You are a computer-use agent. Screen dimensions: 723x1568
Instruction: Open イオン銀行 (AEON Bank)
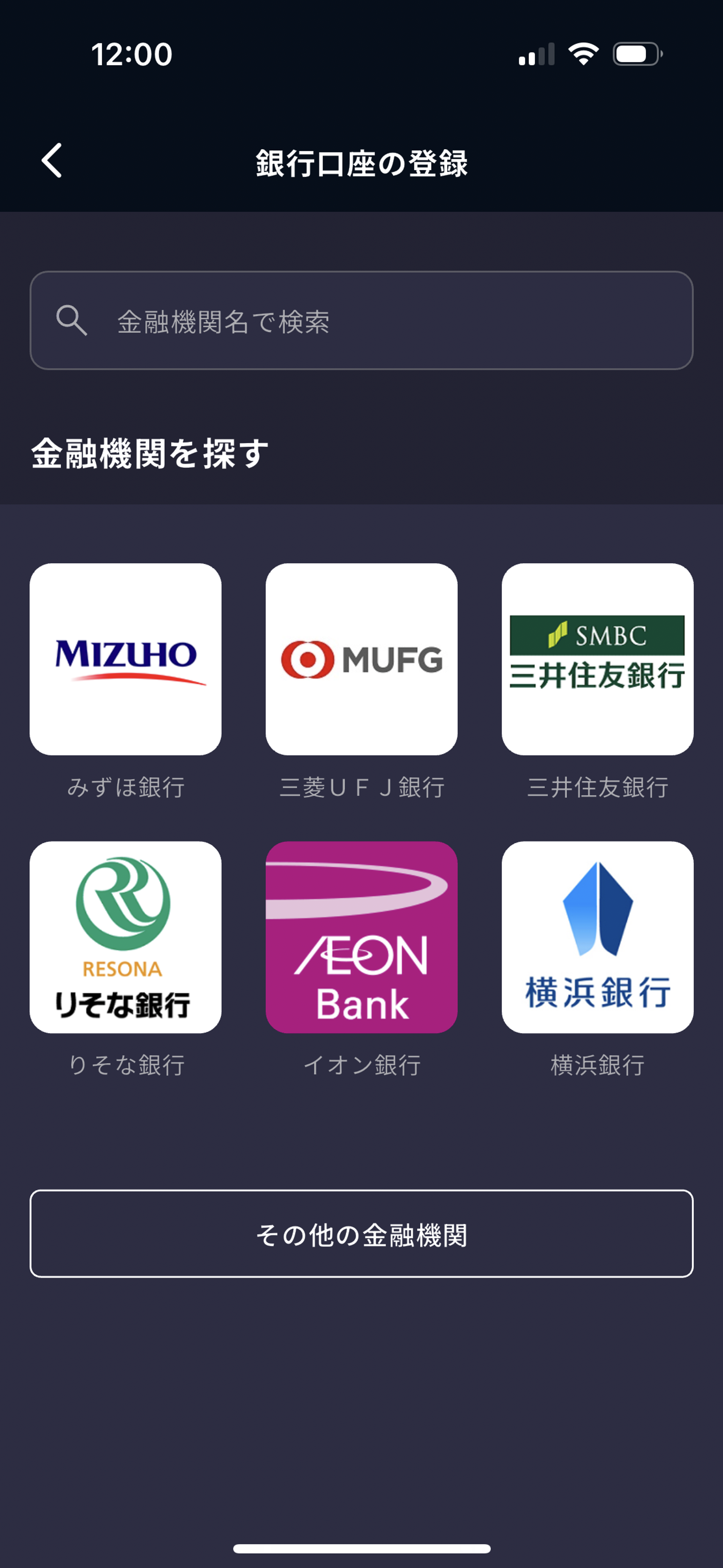point(361,937)
